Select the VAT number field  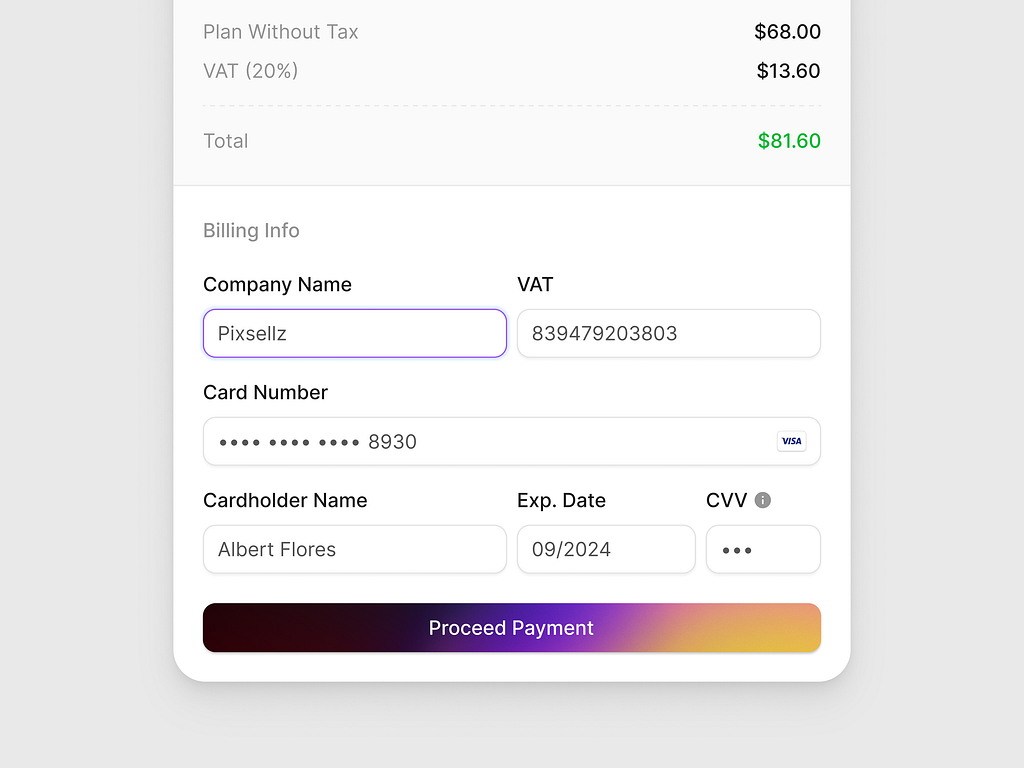[x=668, y=333]
